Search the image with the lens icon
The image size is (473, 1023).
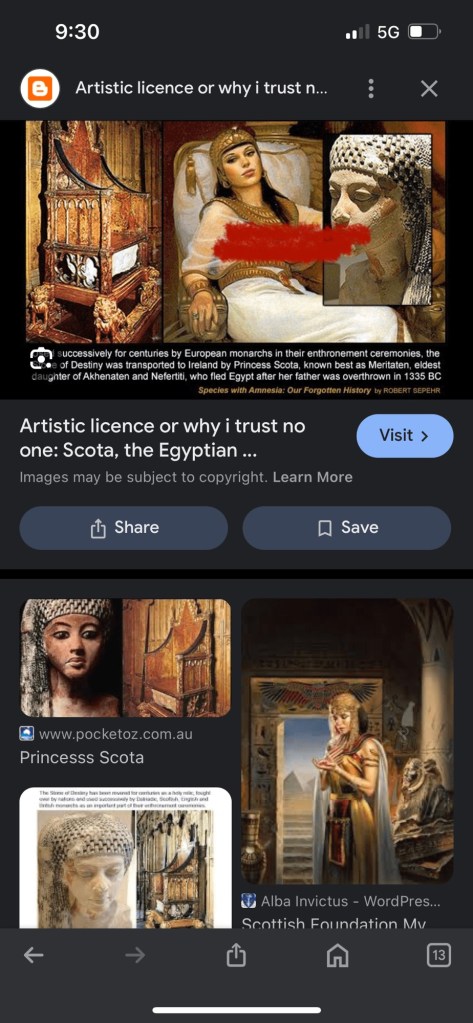click(40, 358)
